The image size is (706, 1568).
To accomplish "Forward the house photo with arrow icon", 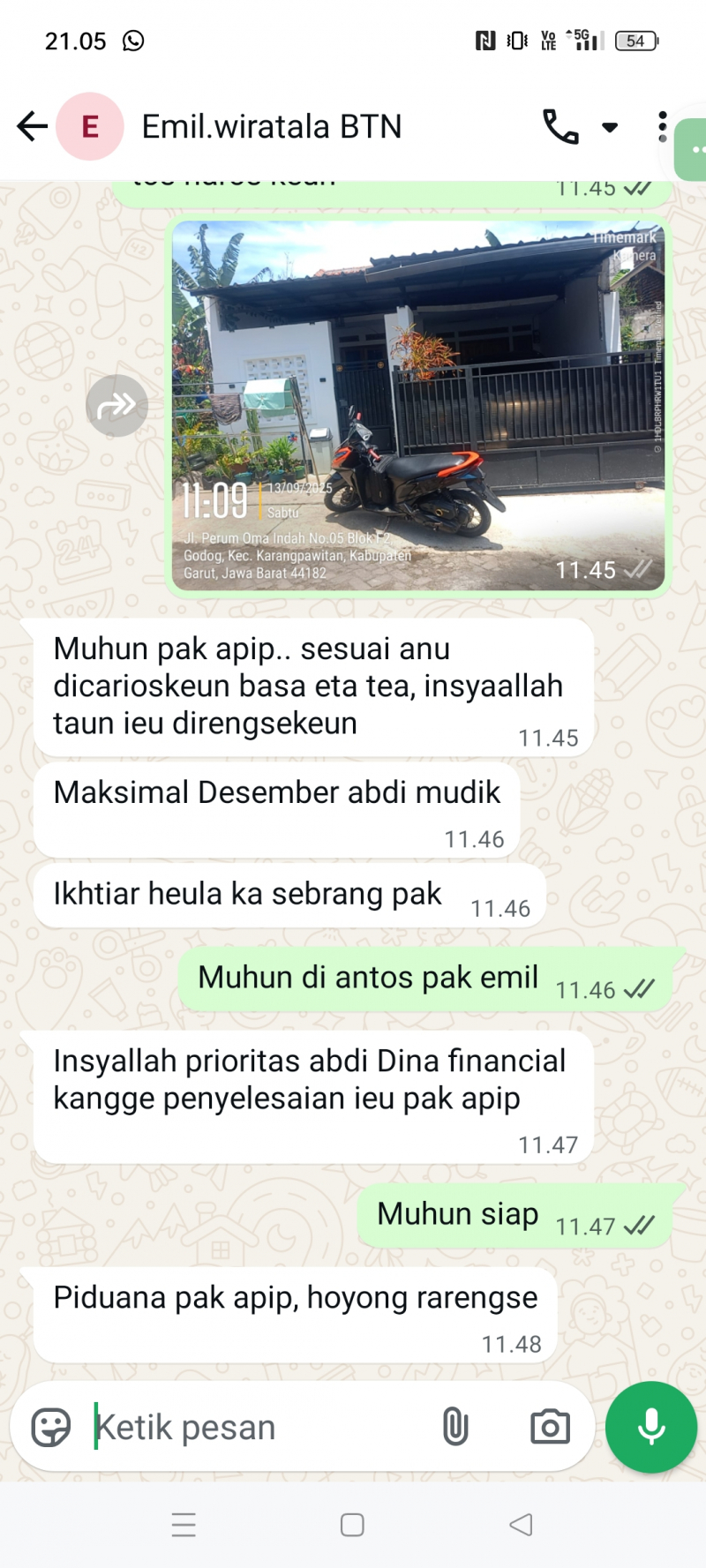I will pos(116,406).
